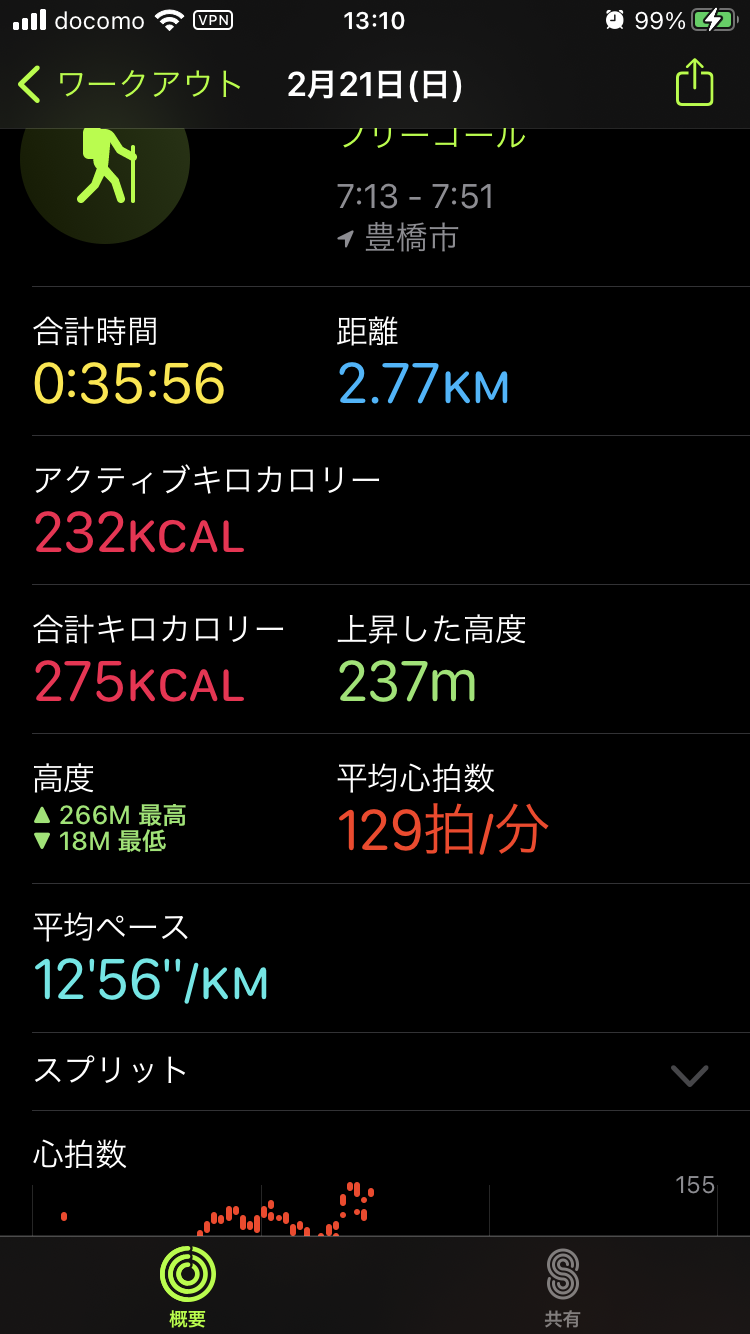Expand the スプリット section
The width and height of the screenshot is (750, 1334).
click(375, 1072)
